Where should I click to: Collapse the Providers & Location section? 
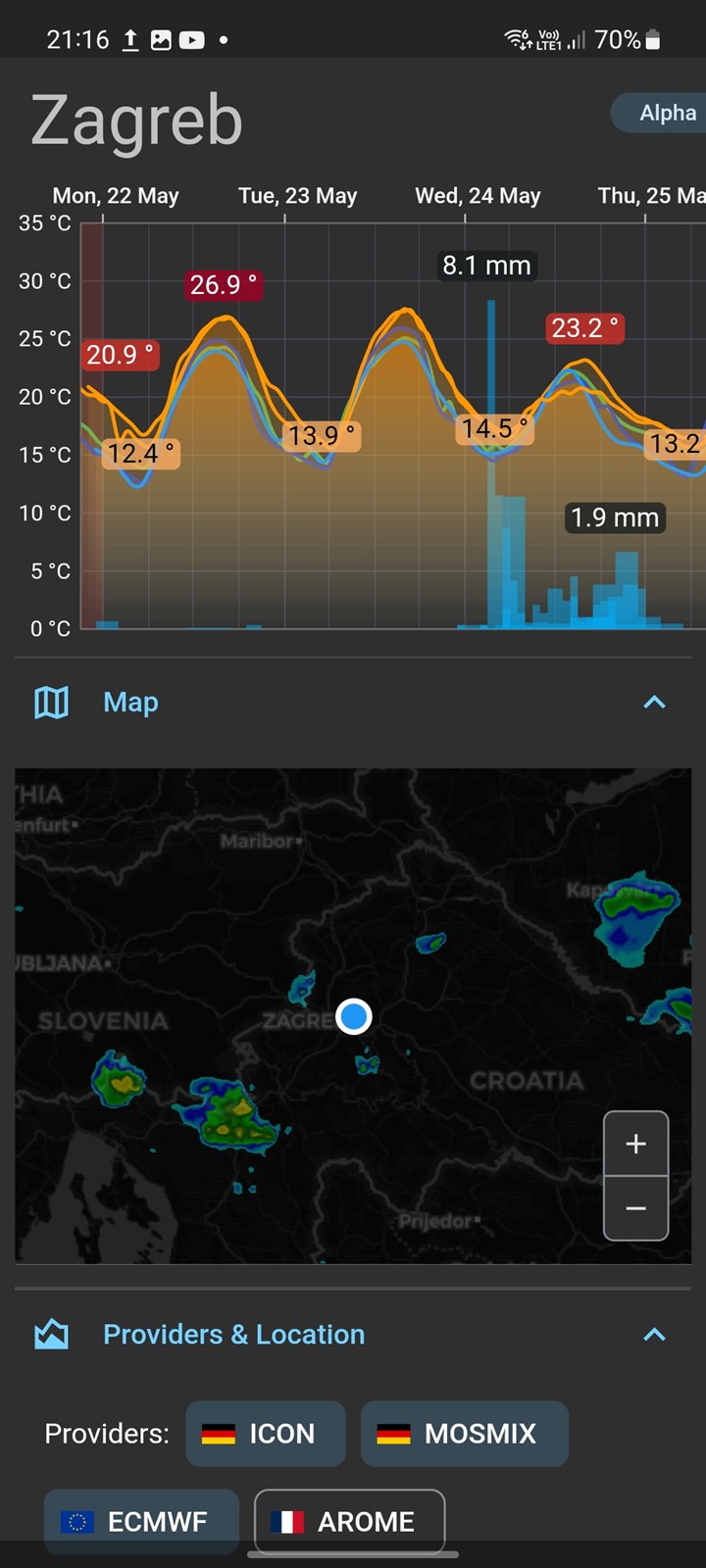654,1335
